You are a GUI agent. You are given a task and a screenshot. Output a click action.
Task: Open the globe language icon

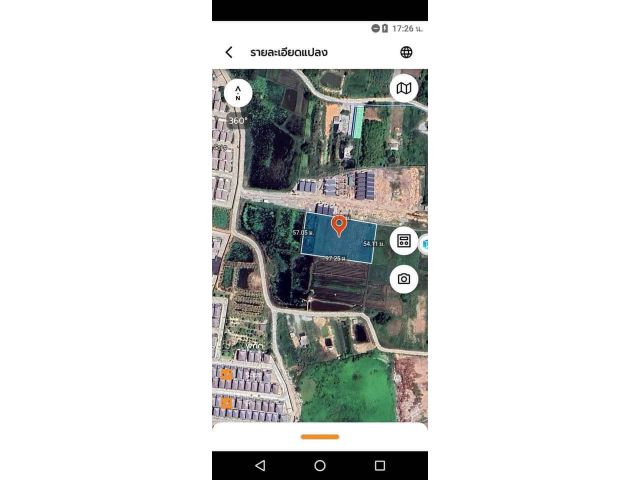[x=406, y=52]
